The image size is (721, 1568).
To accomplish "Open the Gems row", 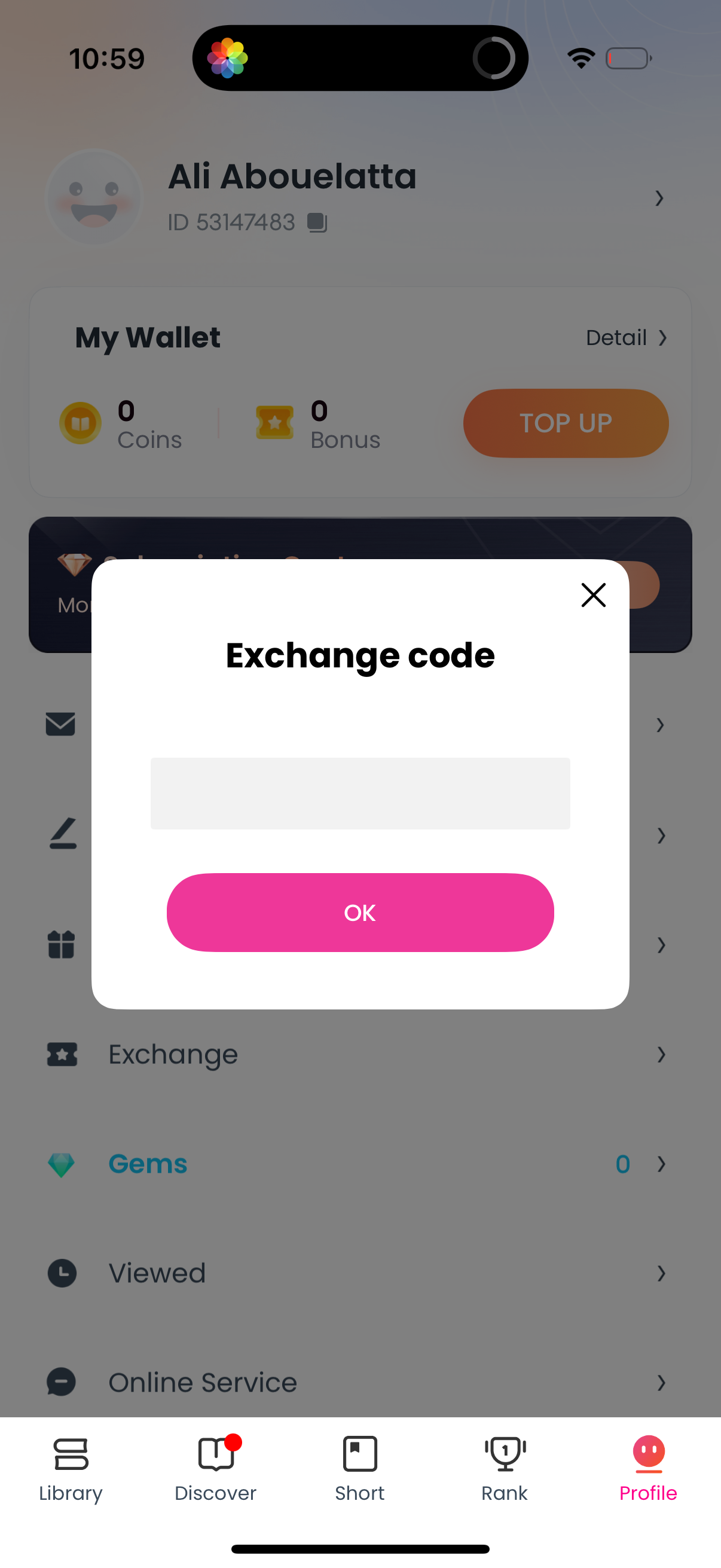I will [x=359, y=1164].
